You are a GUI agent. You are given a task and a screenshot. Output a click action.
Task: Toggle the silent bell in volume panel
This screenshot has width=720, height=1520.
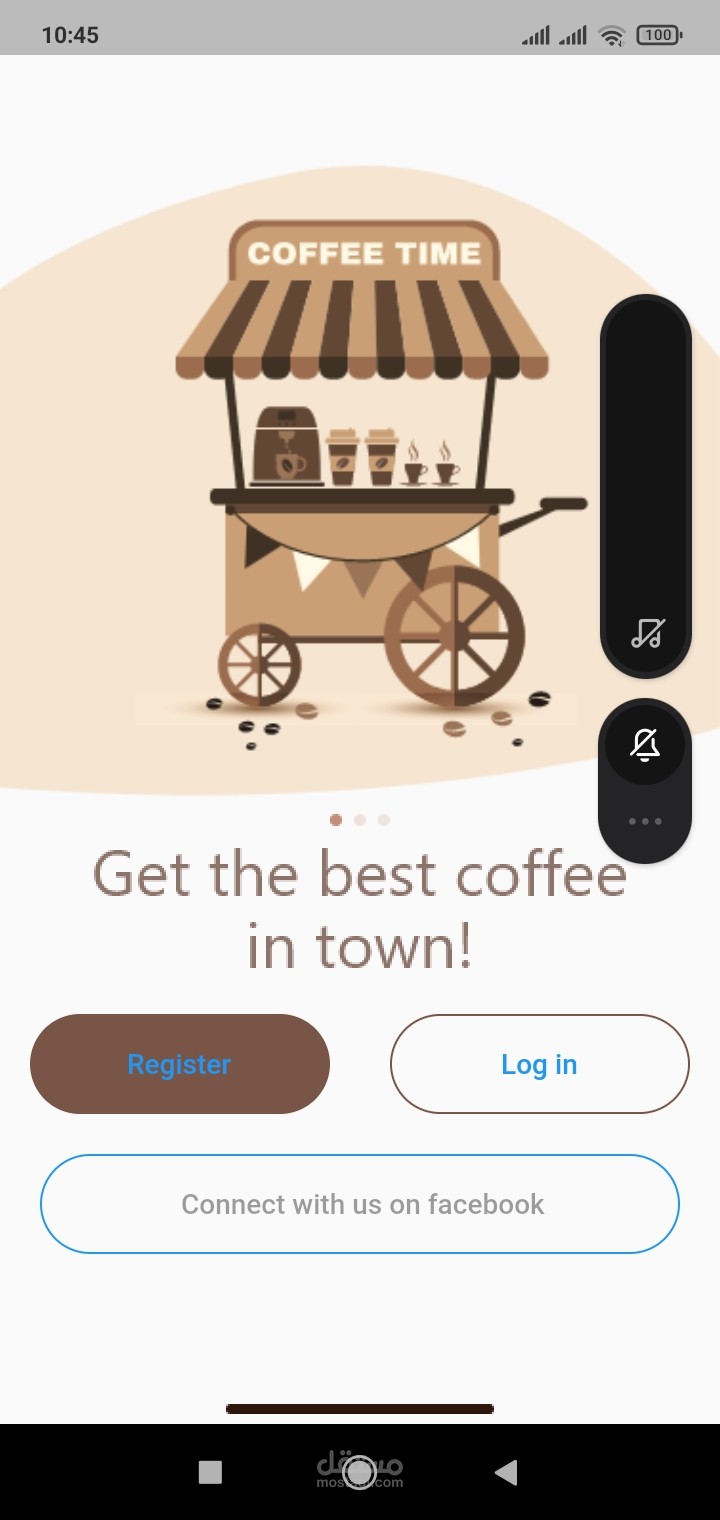[645, 745]
